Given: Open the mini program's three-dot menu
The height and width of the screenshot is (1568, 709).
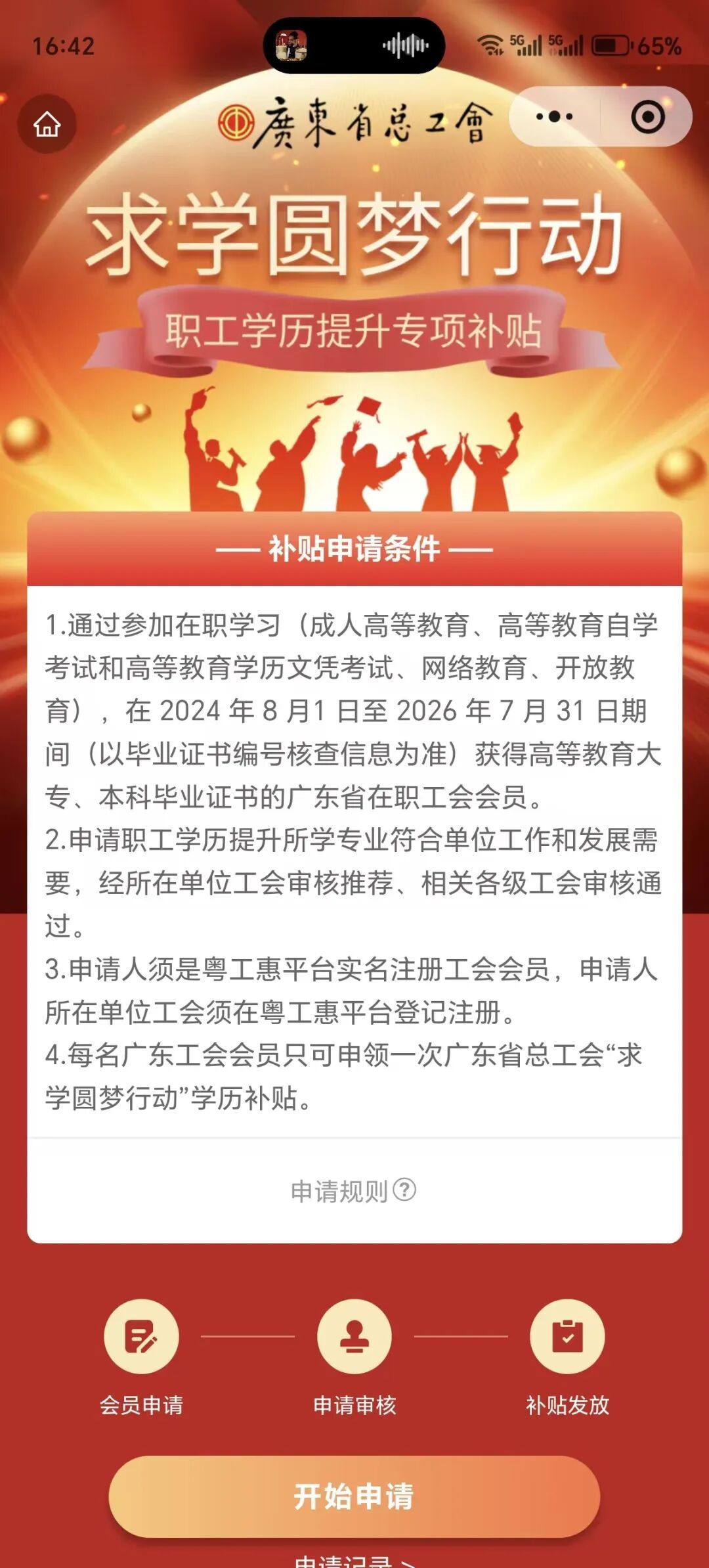Looking at the screenshot, I should pyautogui.click(x=554, y=117).
